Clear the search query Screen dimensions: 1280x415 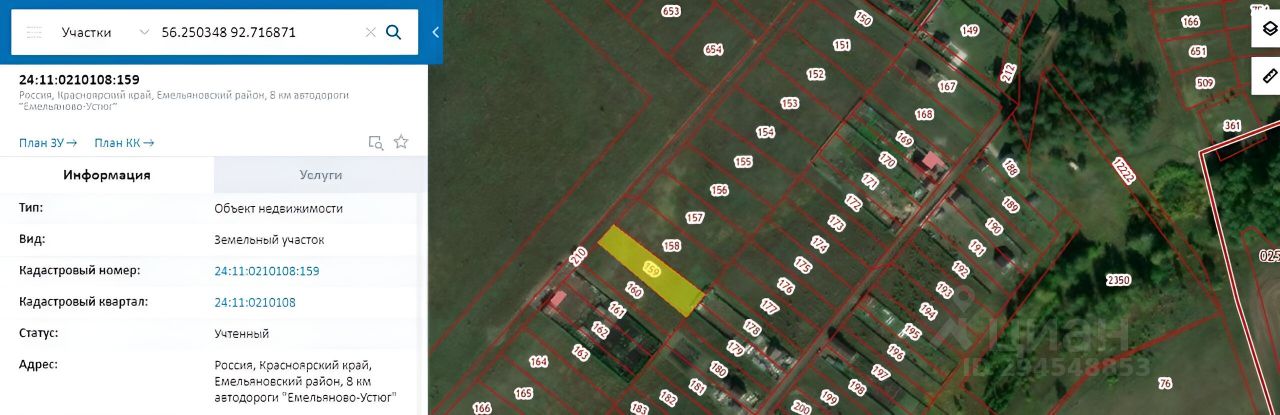tap(370, 32)
